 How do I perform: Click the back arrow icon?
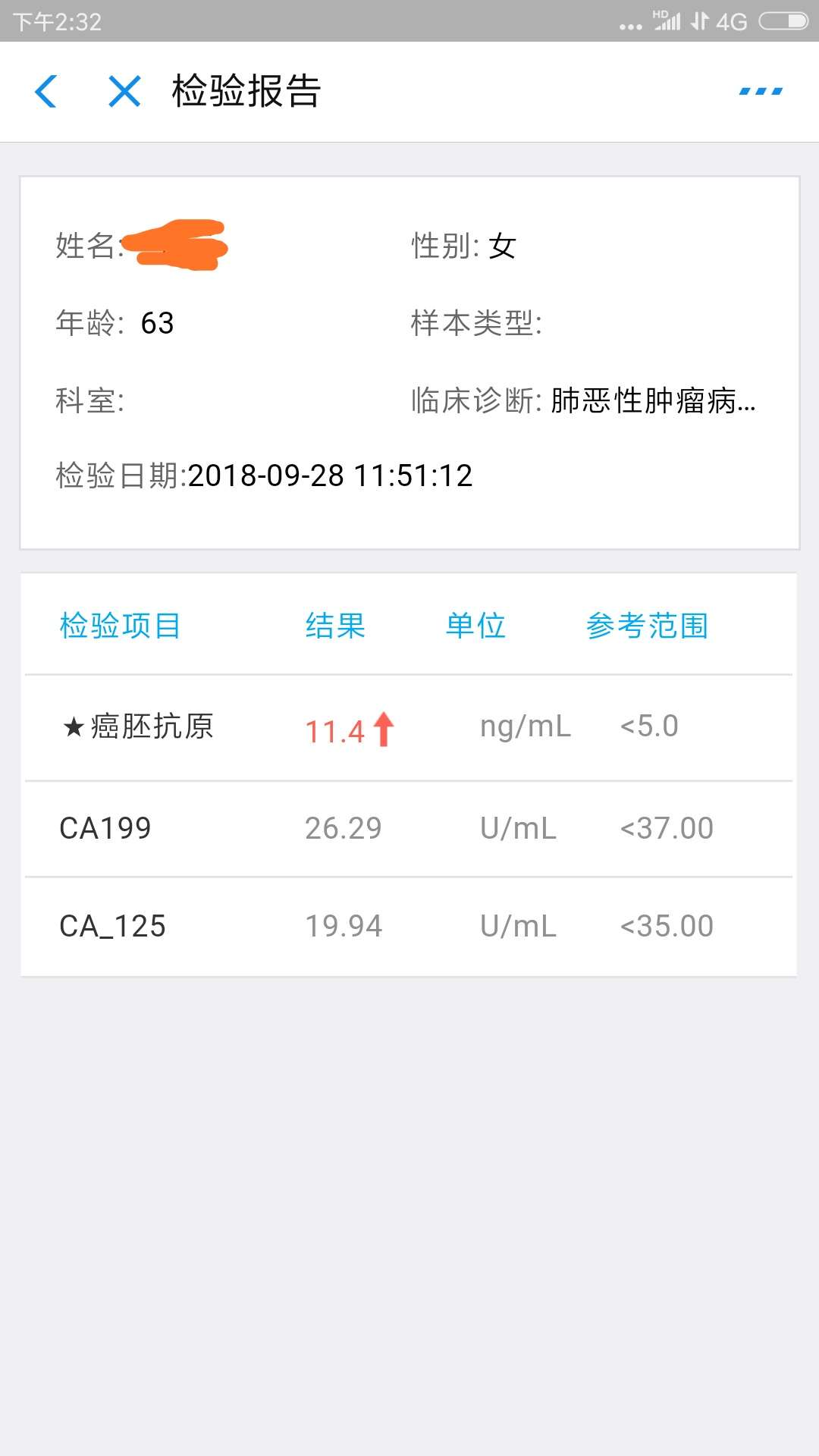click(47, 91)
